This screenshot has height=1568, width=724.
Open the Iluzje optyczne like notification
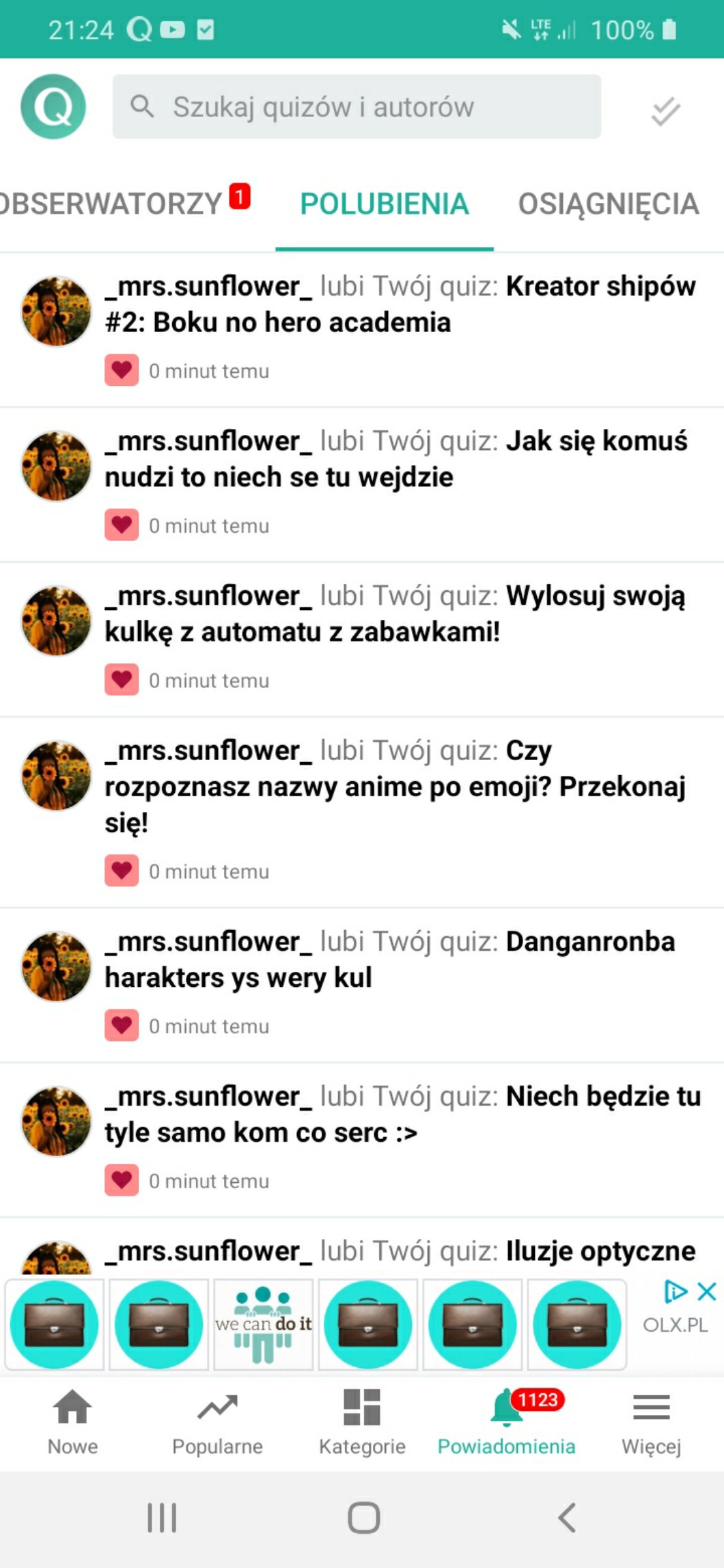click(x=403, y=1252)
